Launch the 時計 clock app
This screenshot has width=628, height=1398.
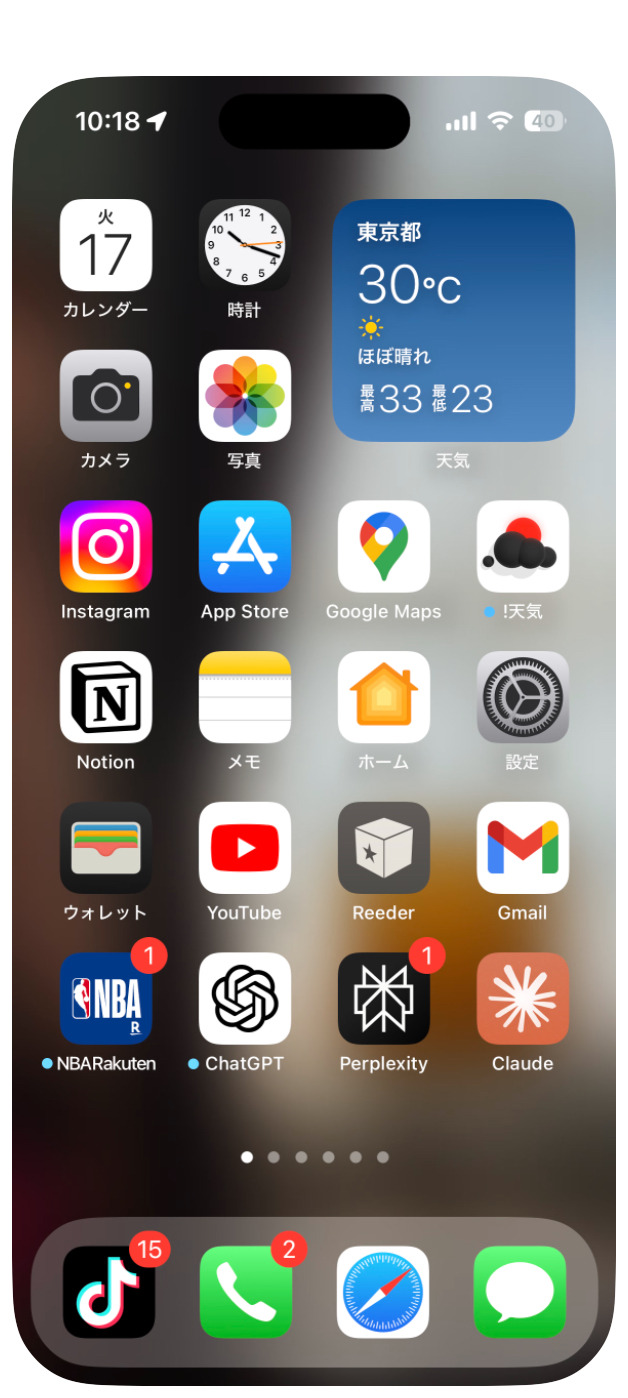pyautogui.click(x=245, y=245)
